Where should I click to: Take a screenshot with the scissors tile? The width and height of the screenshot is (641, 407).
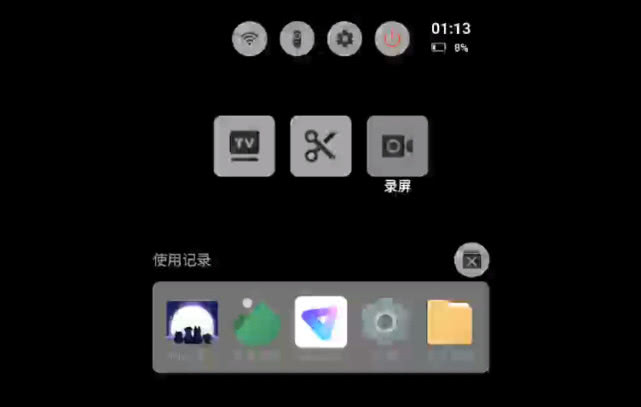pos(321,146)
